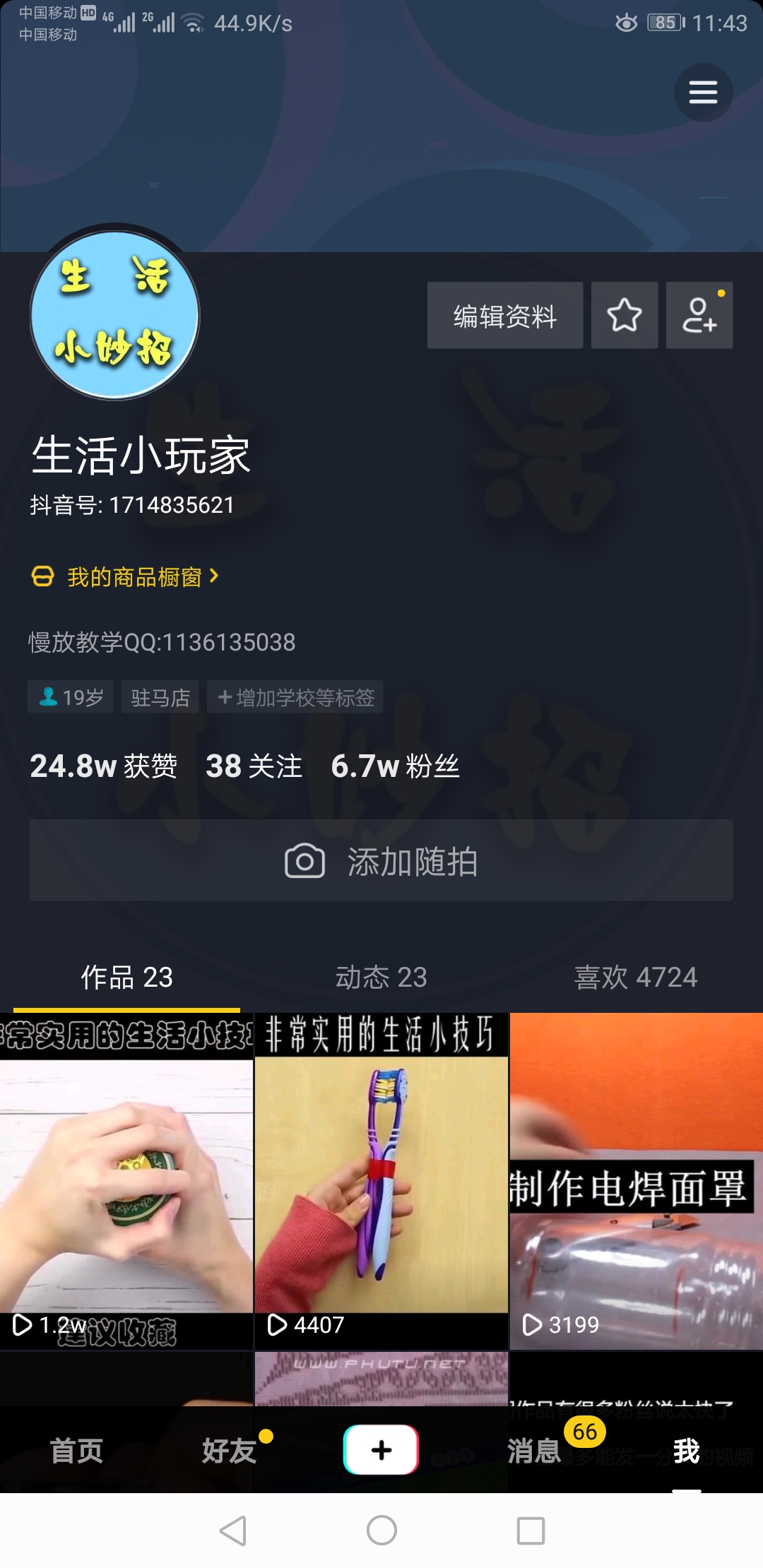The image size is (763, 1568).
Task: Play the toothbrush video with 4407 views
Action: 381,1181
